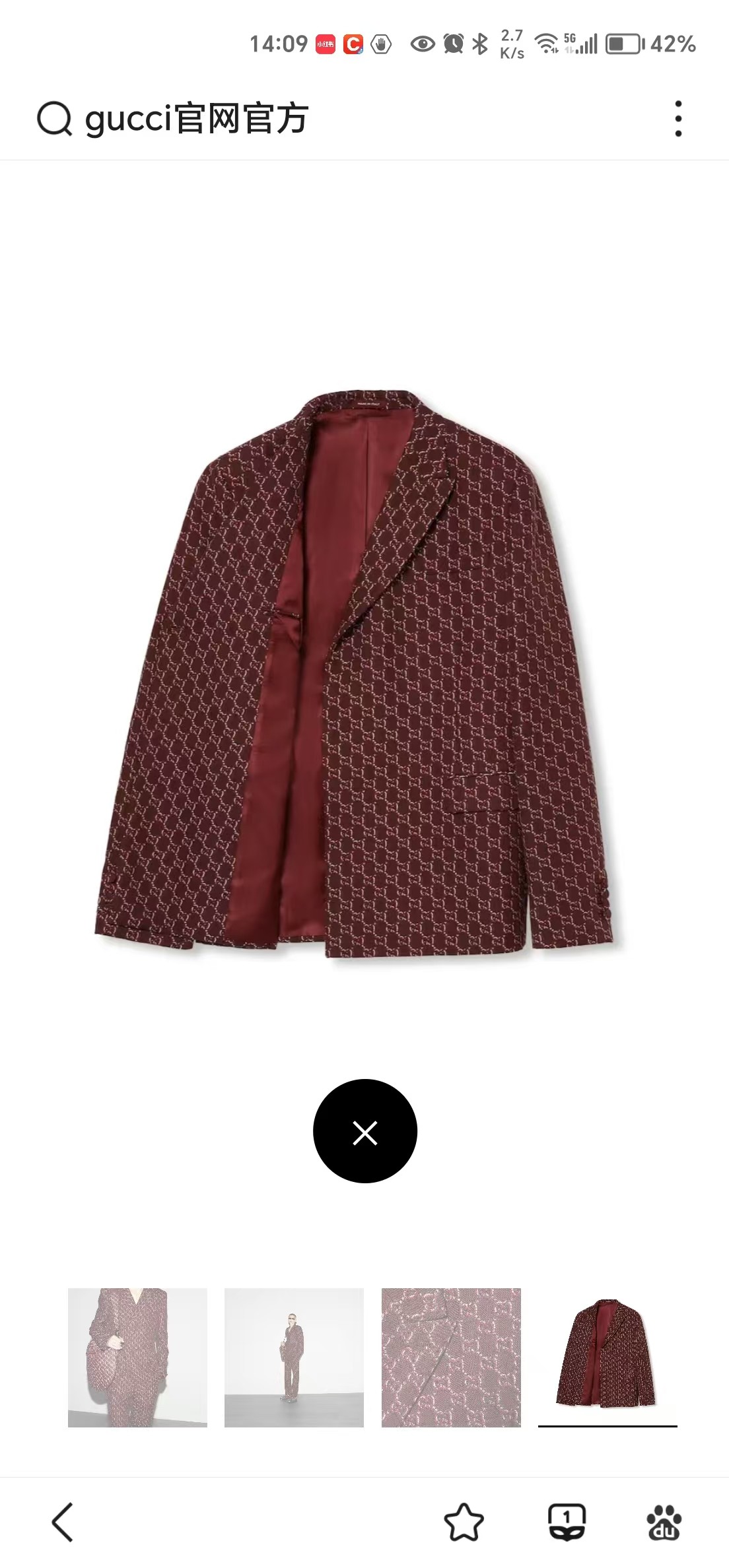
Task: Select the full-body model thumbnail
Action: point(294,1357)
